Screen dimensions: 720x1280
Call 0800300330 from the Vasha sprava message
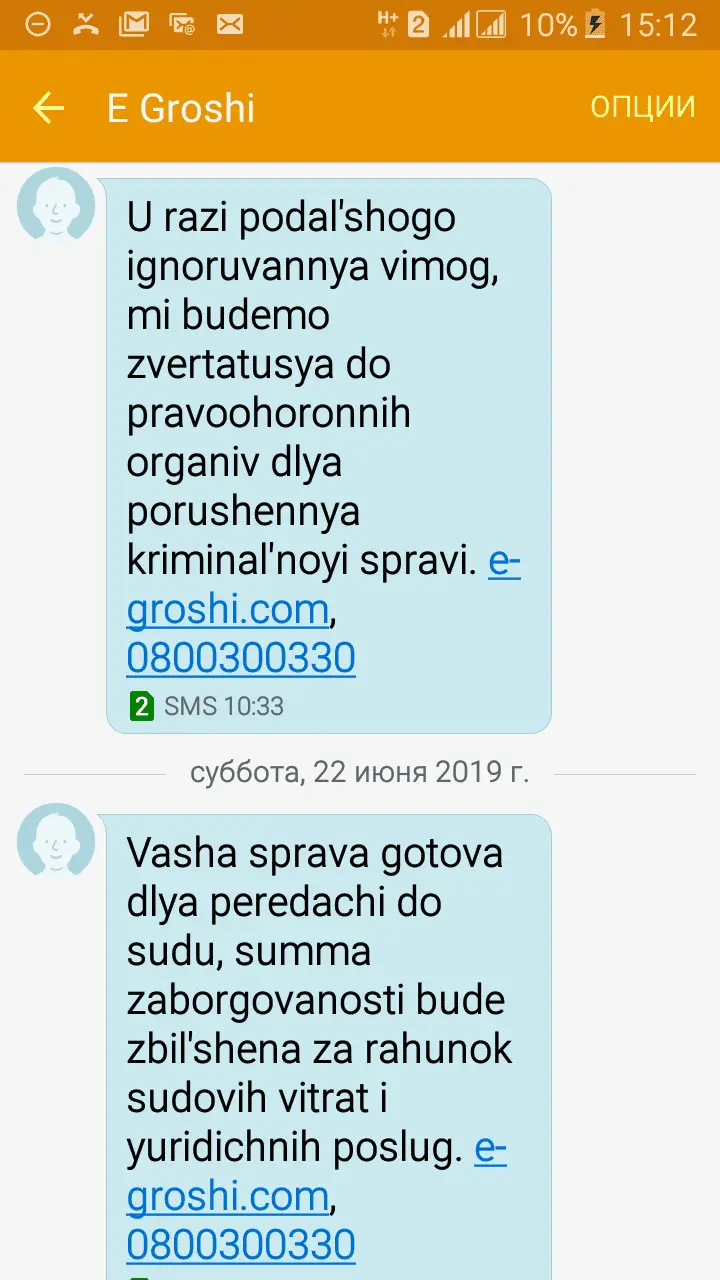click(x=241, y=1245)
